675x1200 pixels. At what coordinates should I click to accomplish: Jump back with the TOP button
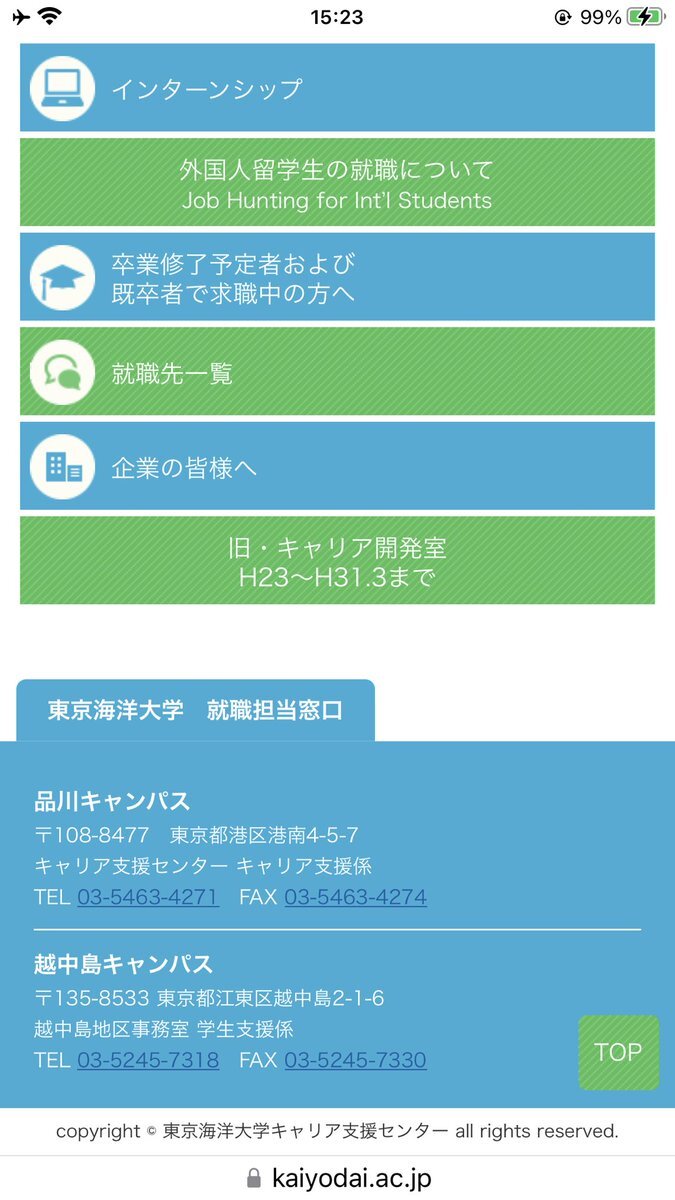[618, 1052]
